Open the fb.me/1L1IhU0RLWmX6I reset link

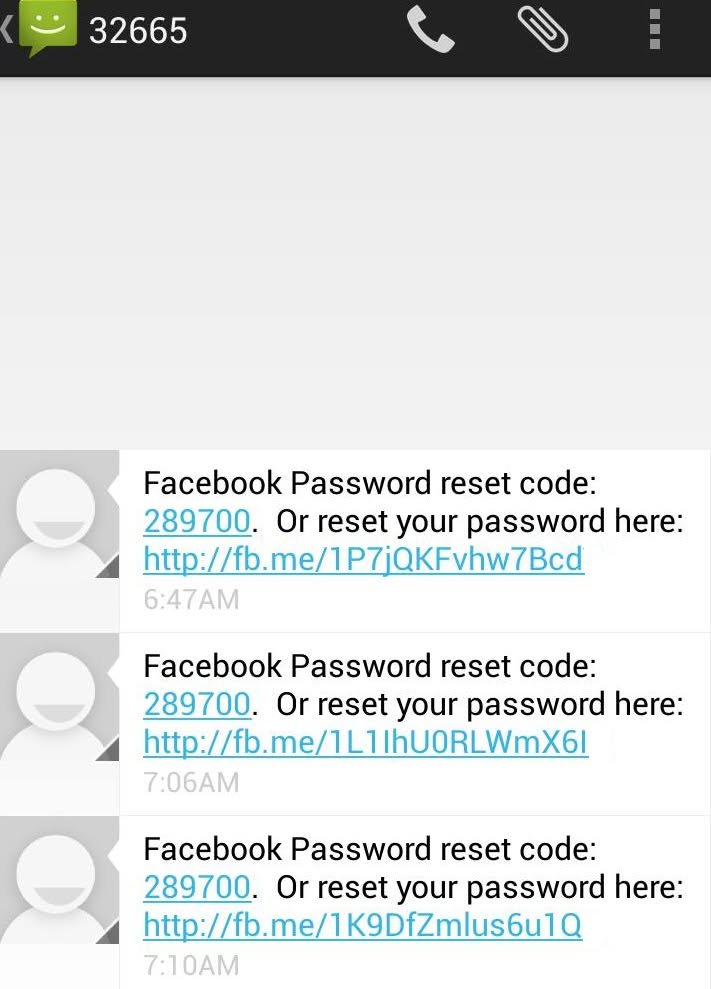pos(365,743)
